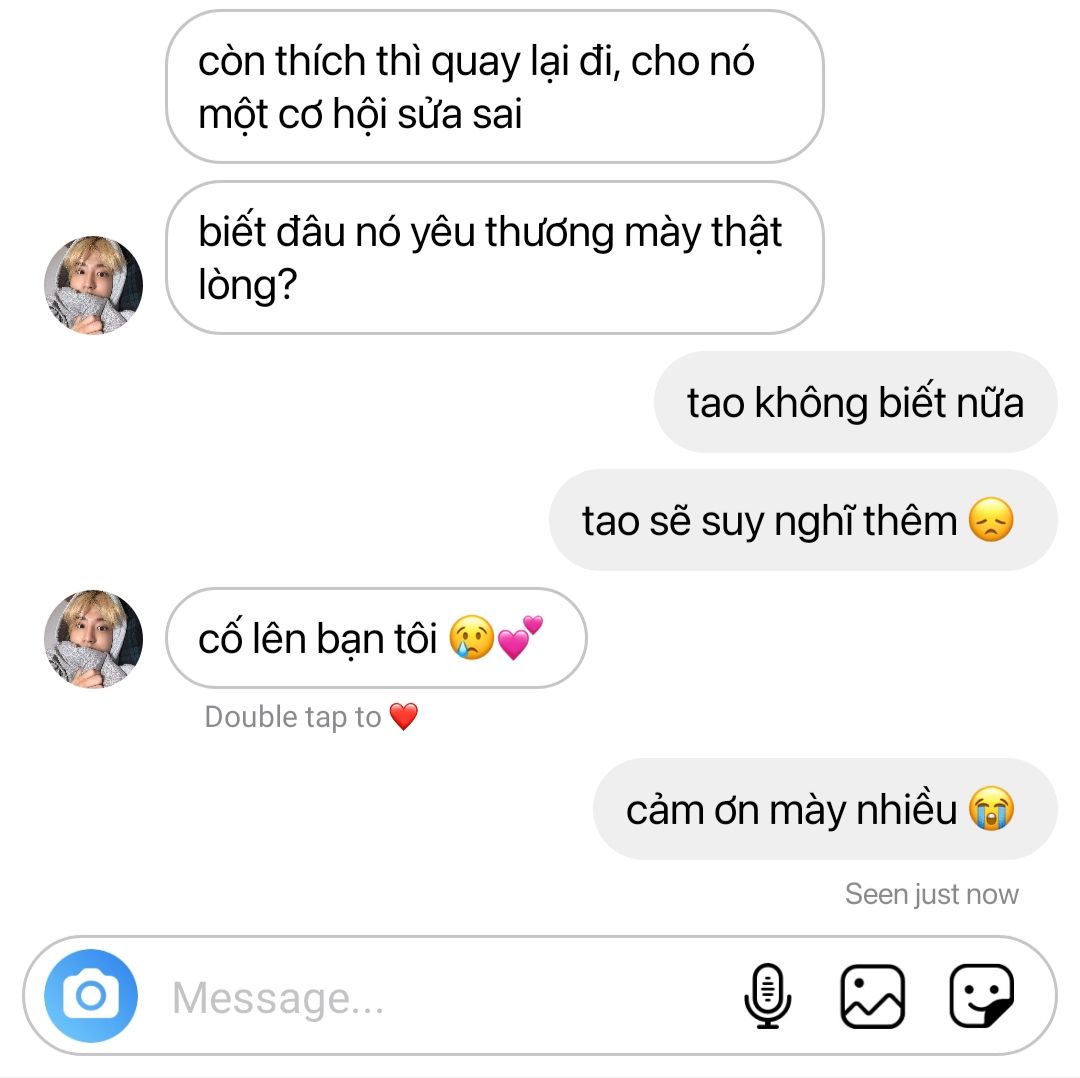Record a voice message with the microphone
Viewport: 1080px width, 1078px height.
click(x=768, y=996)
